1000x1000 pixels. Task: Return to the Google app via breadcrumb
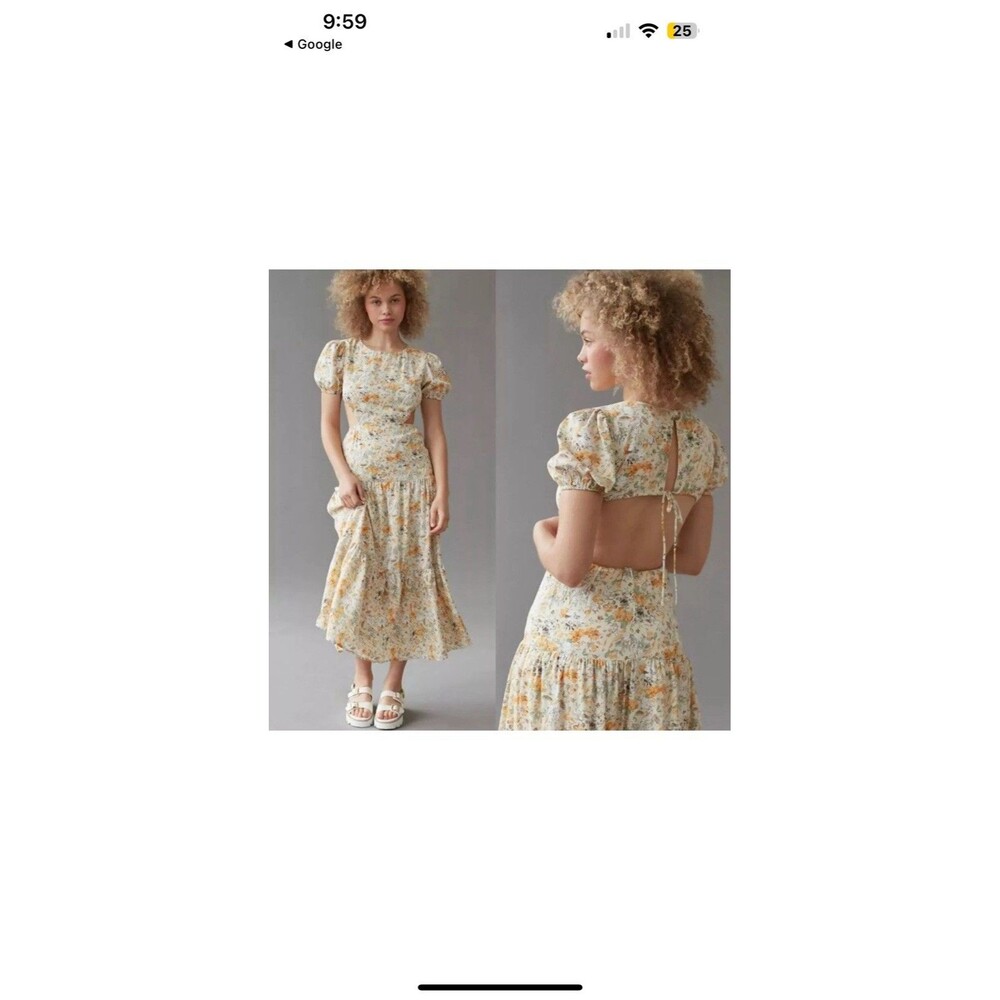313,44
